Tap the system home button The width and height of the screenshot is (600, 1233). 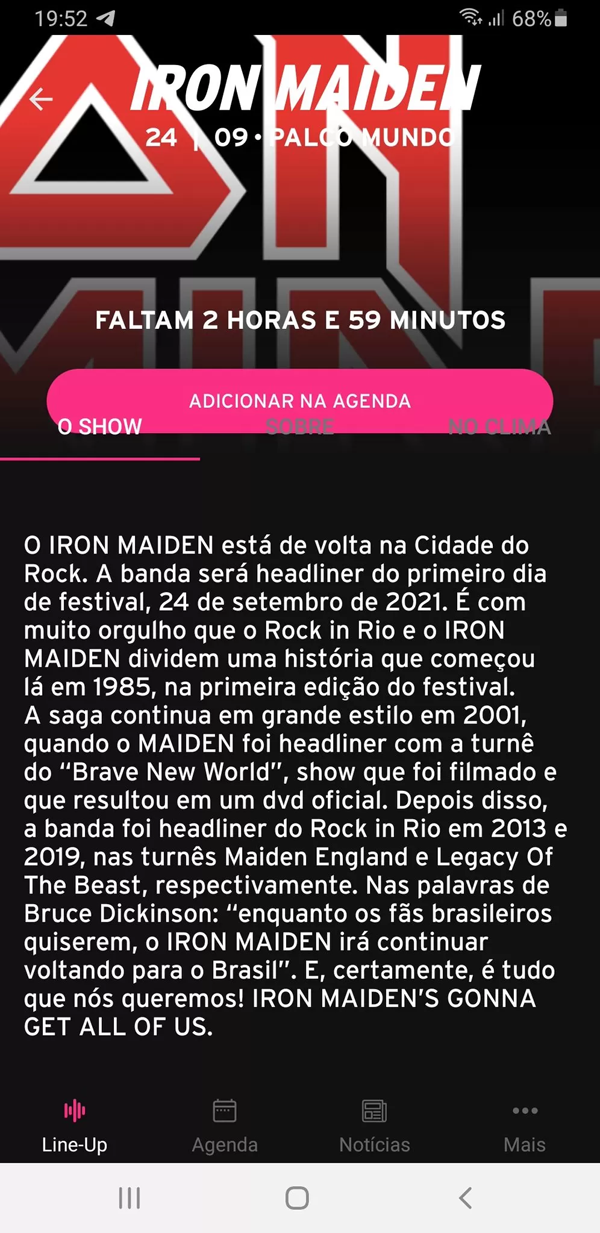pos(297,1198)
